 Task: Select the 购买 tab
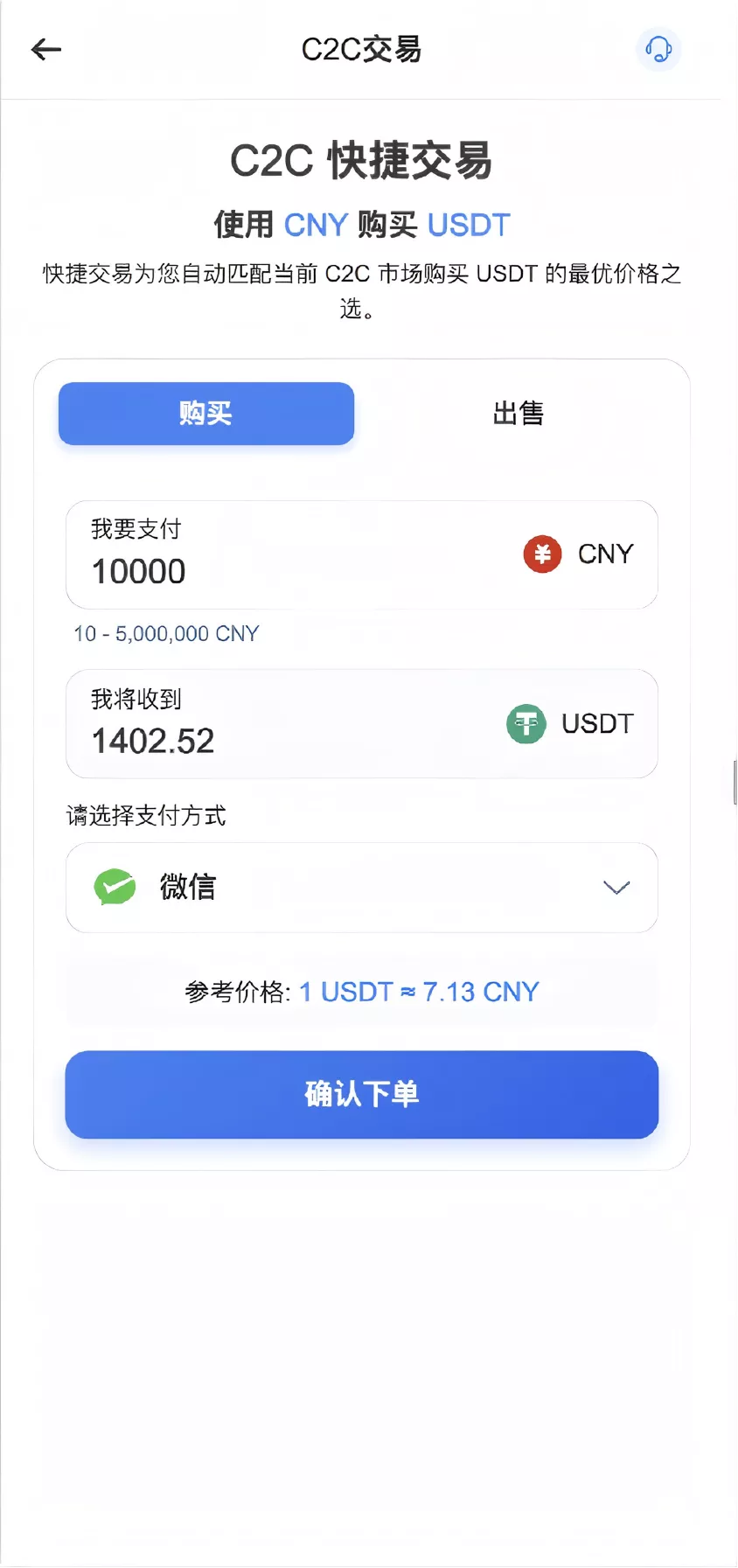tap(206, 414)
